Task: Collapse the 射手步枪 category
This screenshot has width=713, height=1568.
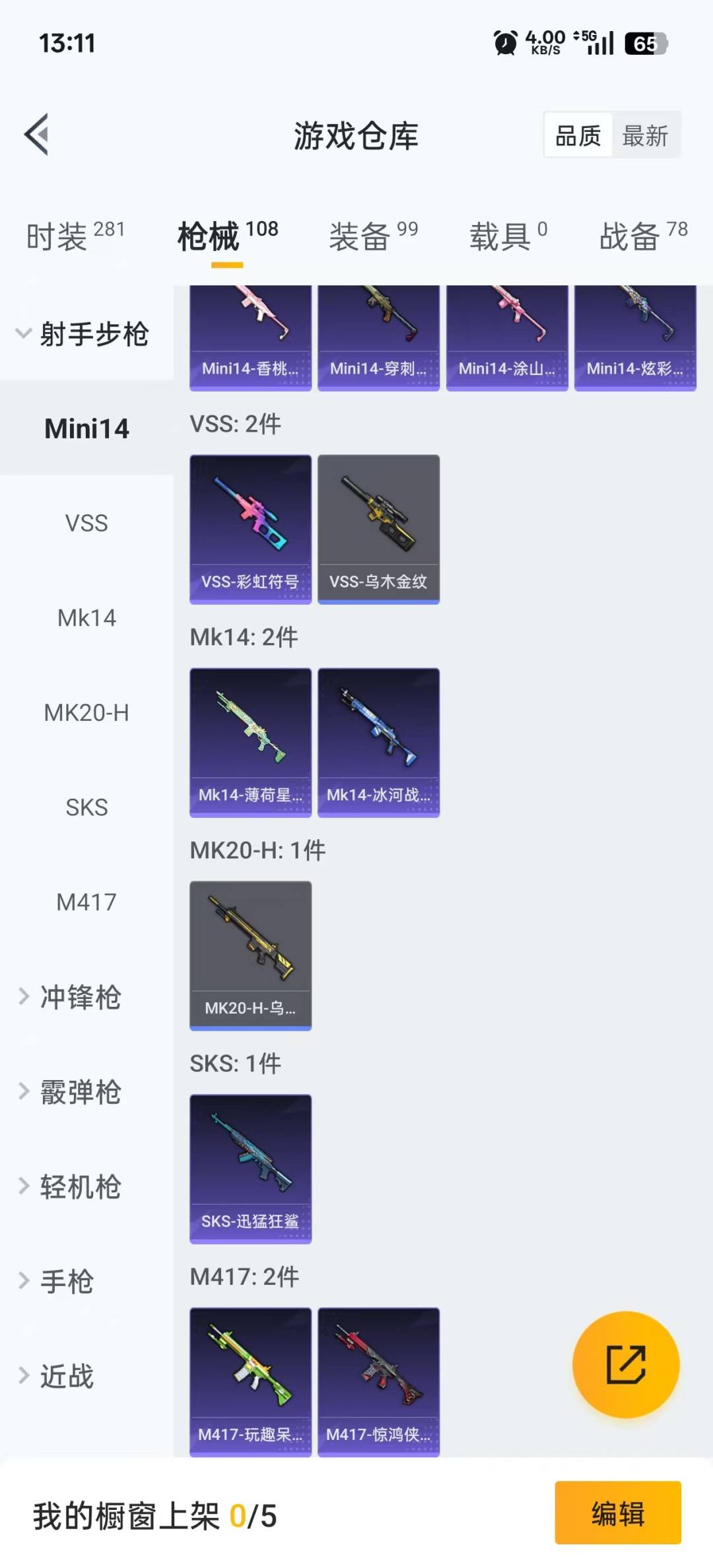Action: (x=83, y=334)
